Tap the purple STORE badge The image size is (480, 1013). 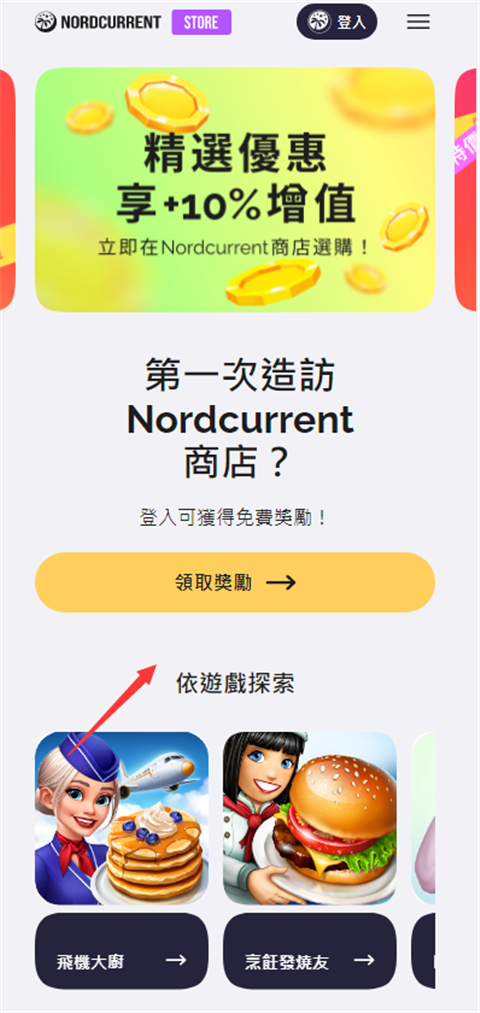pos(201,23)
